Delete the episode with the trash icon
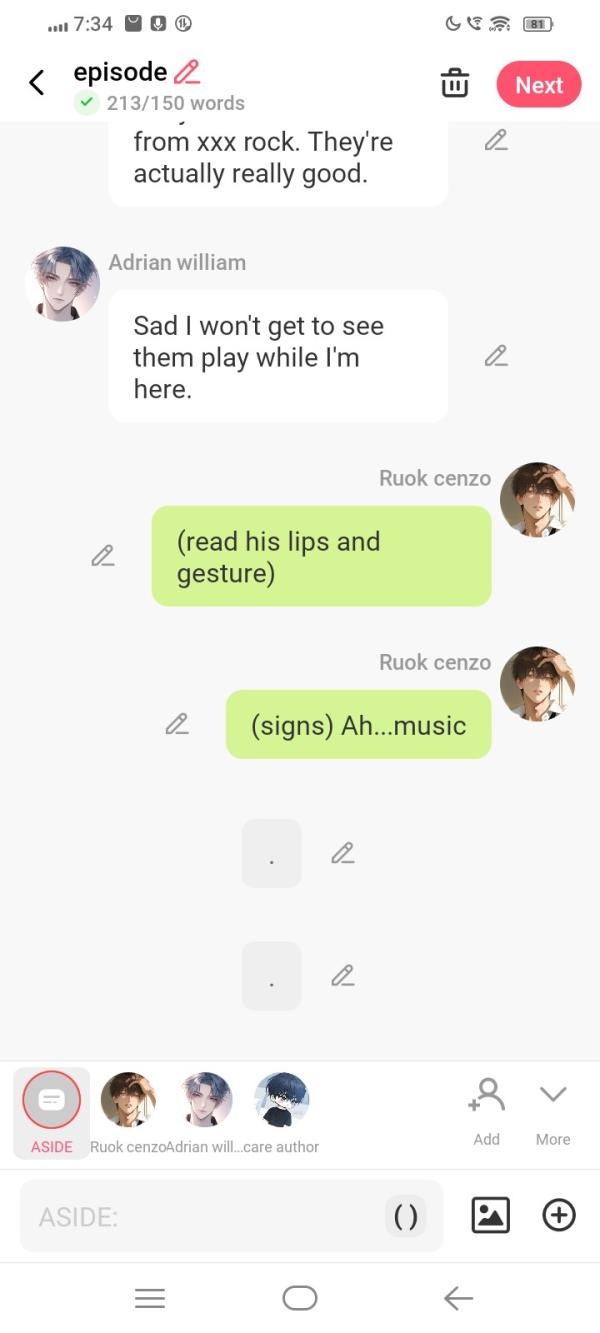The width and height of the screenshot is (600, 1333). (455, 84)
